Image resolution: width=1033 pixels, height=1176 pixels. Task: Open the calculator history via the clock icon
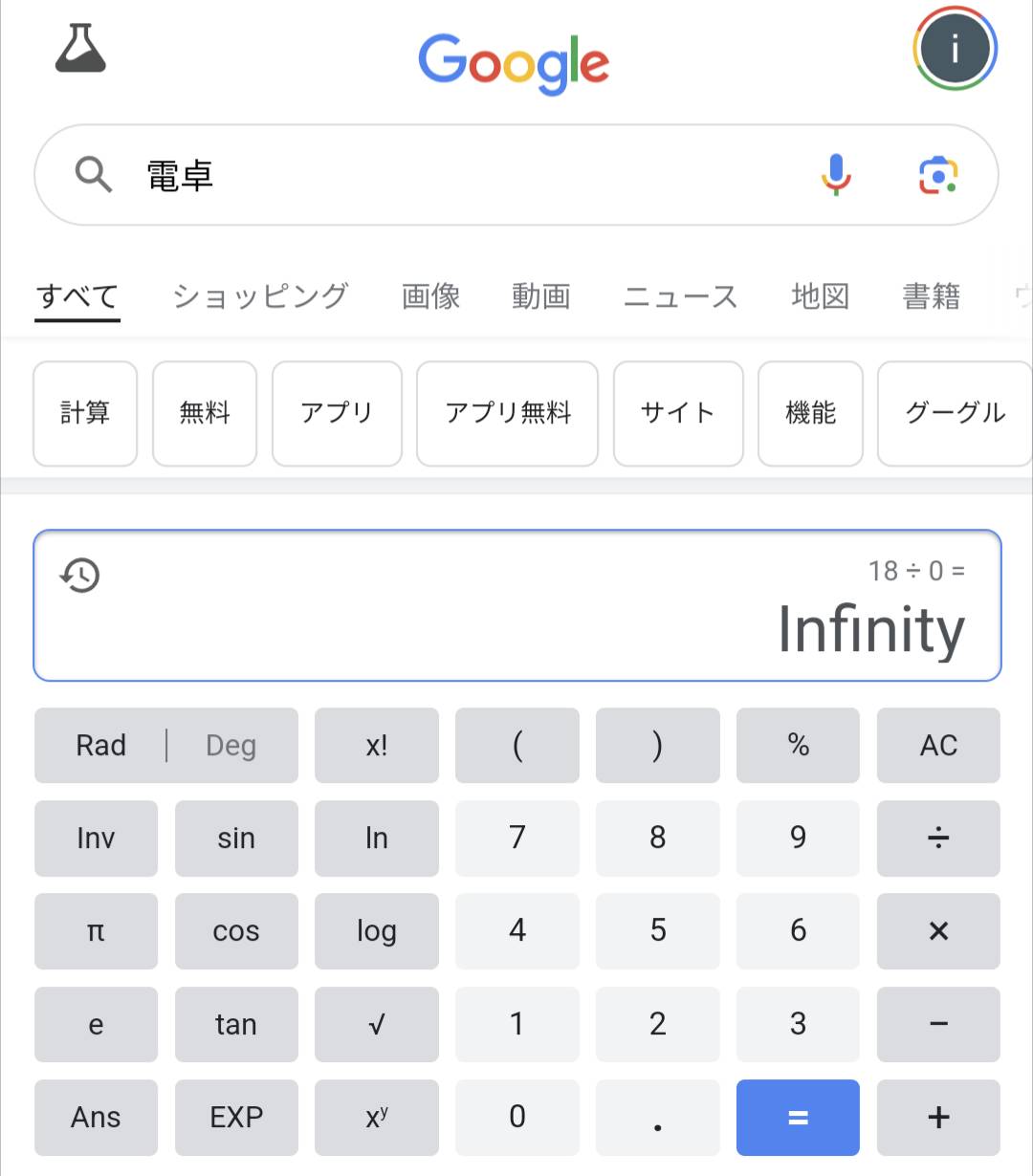click(80, 575)
